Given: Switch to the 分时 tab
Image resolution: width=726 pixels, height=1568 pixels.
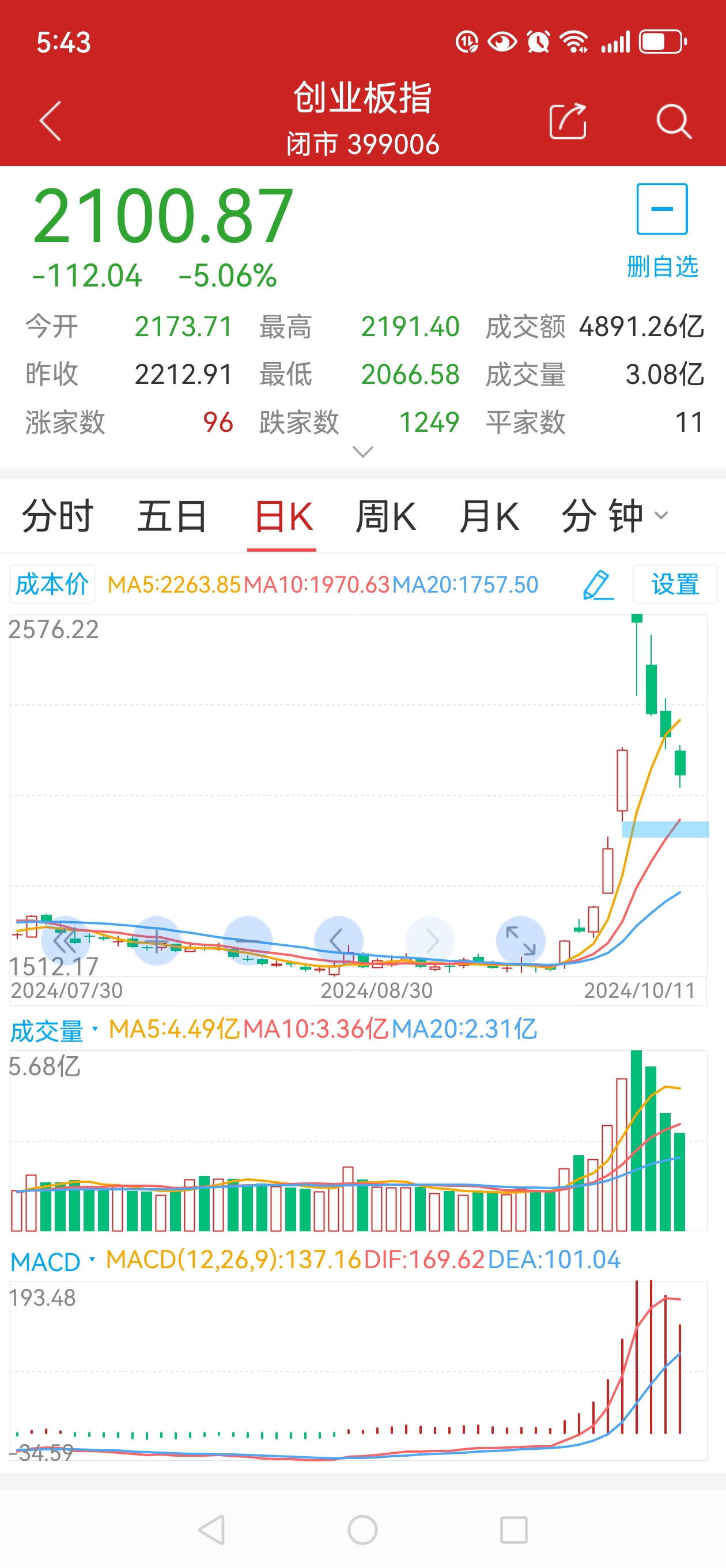Looking at the screenshot, I should point(58,515).
